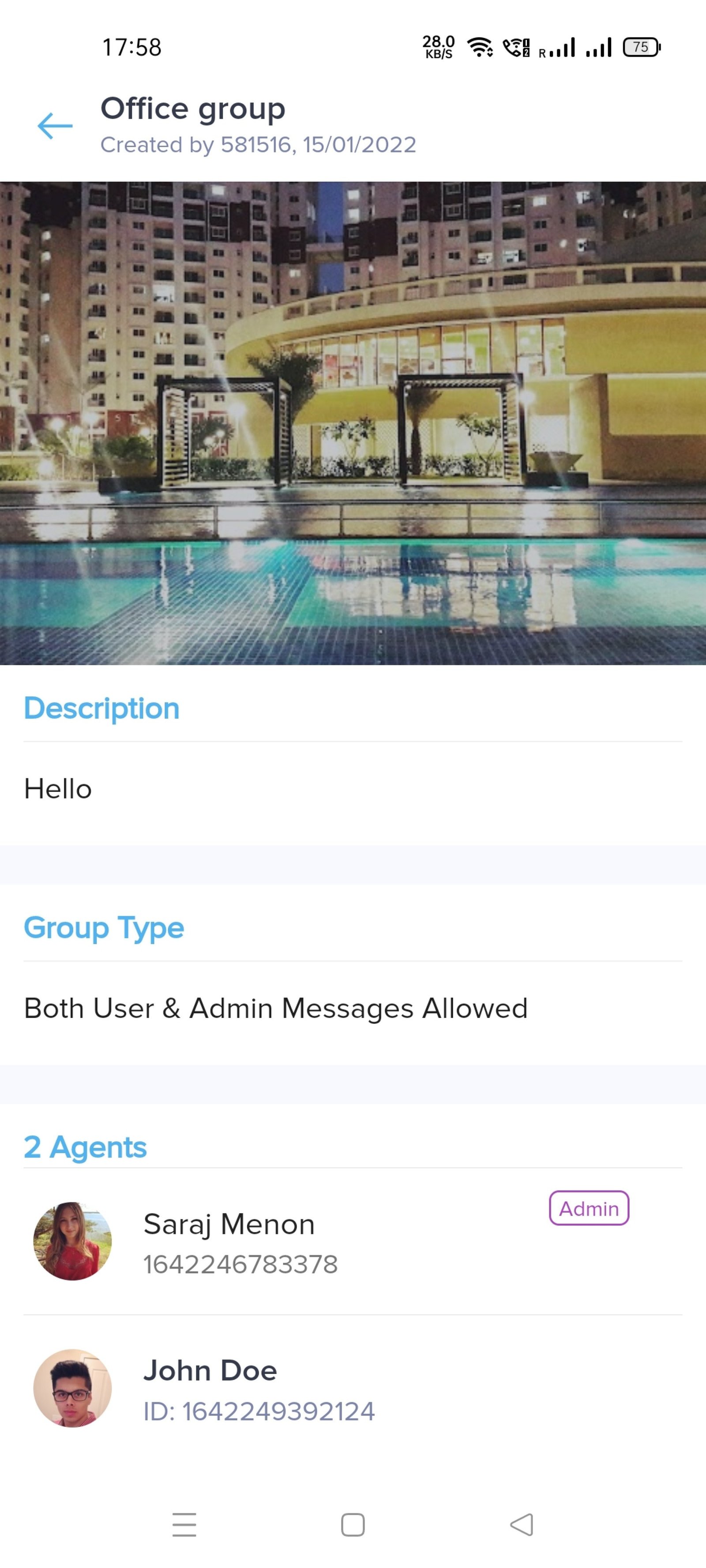
Task: Open Saraj Menon's agent row
Action: pyautogui.click(x=353, y=1241)
